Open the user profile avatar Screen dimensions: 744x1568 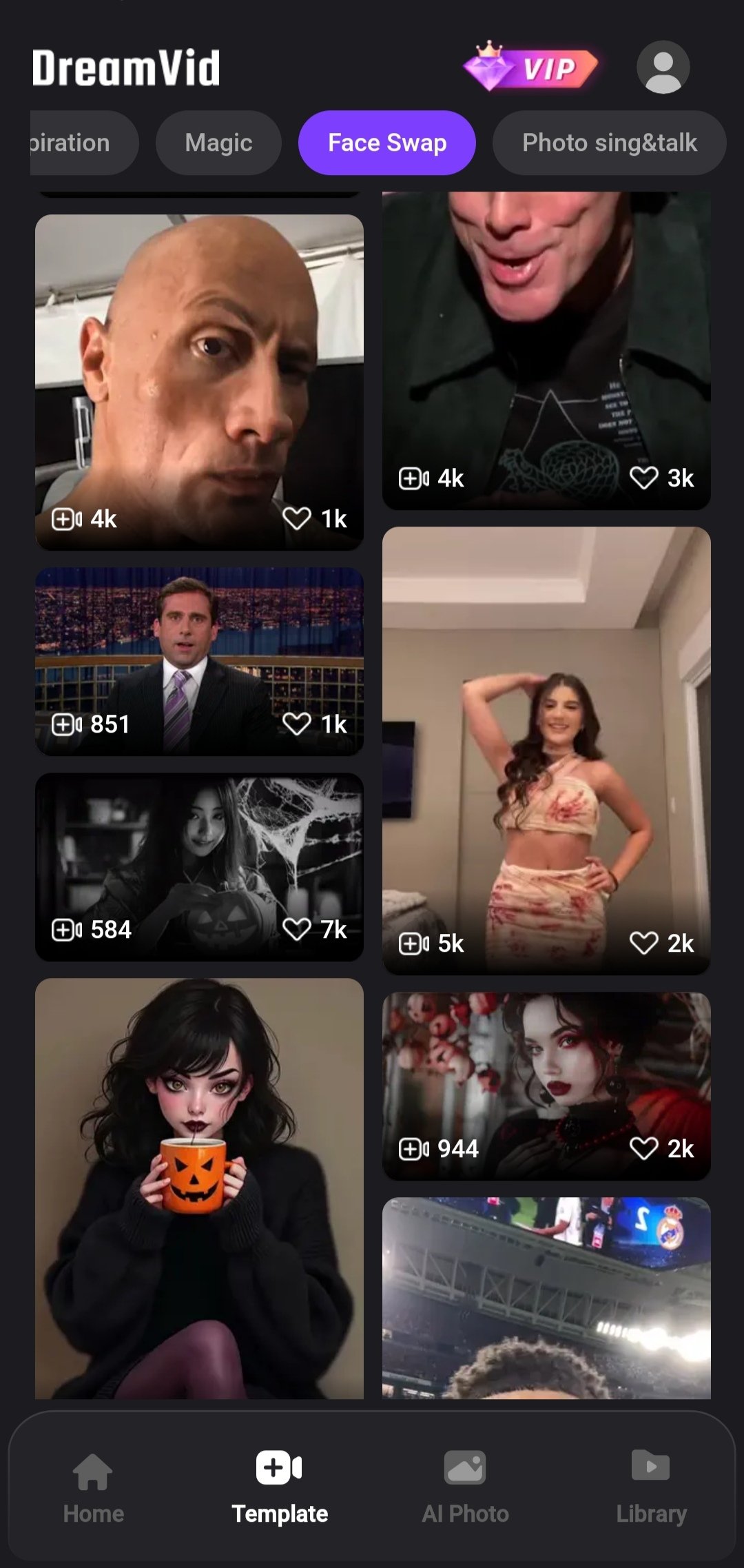click(x=663, y=68)
